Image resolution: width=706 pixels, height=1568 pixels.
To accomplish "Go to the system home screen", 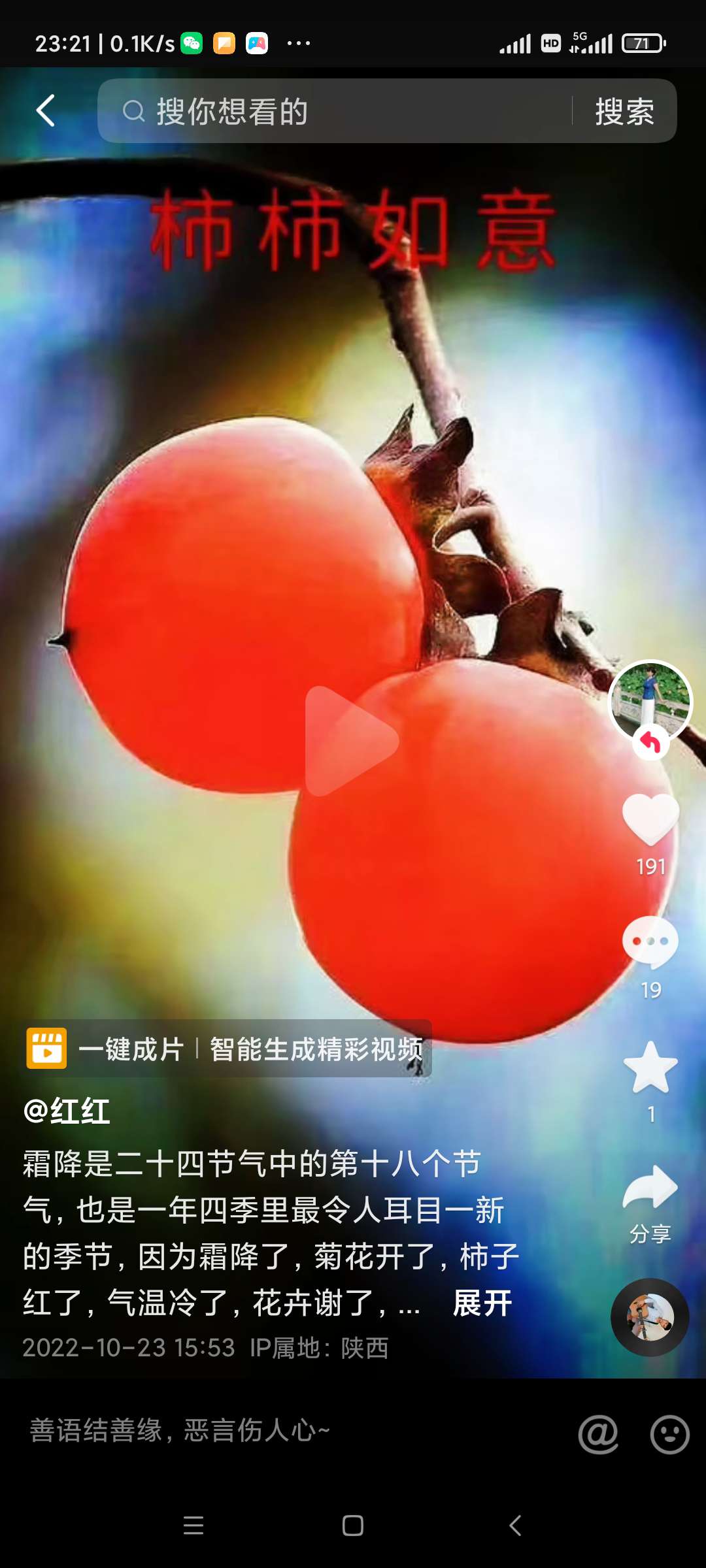I will (353, 1526).
